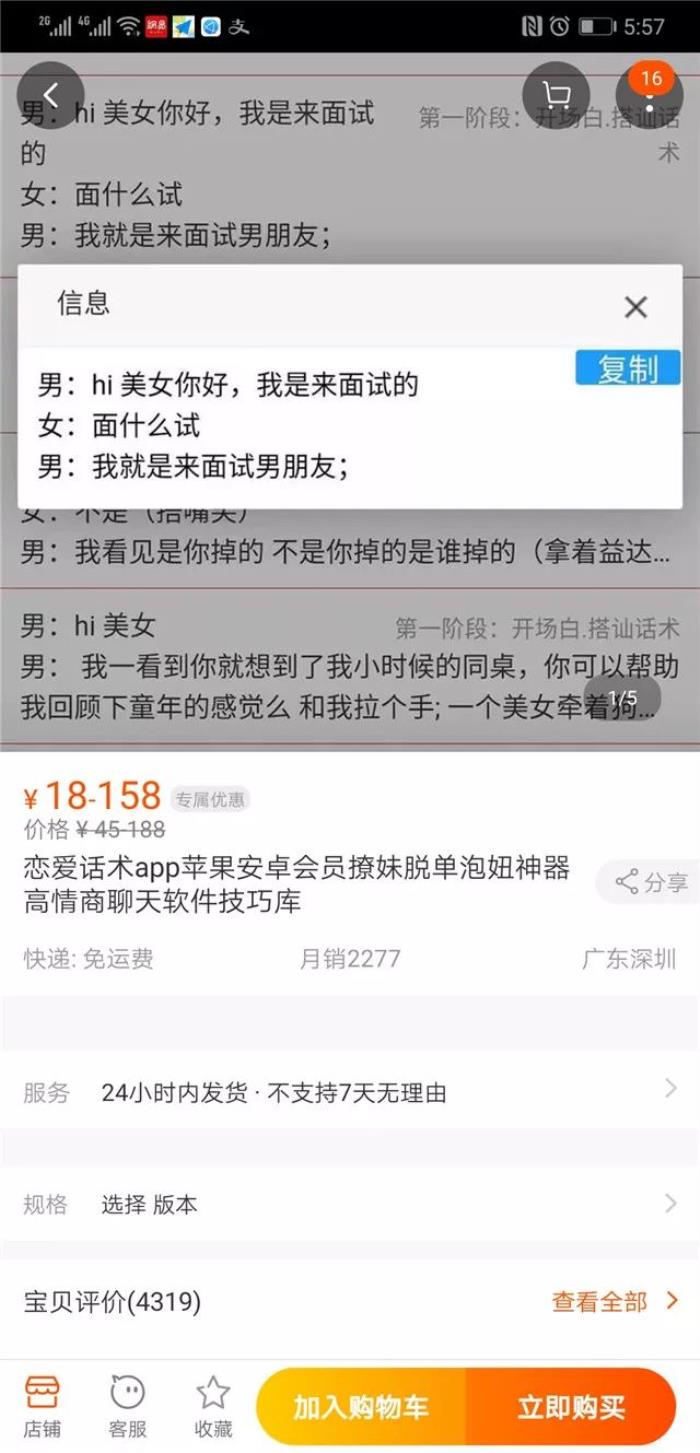
Task: Tap 复制 to copy the text
Action: point(628,368)
